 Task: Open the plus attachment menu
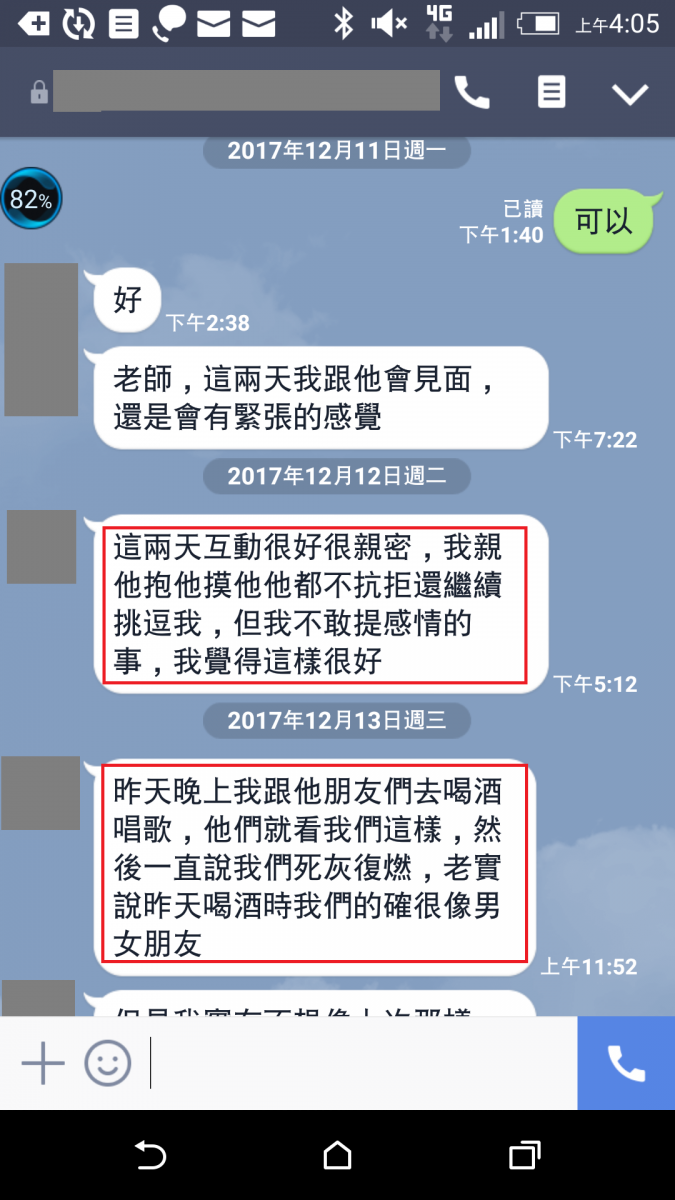pos(43,1063)
